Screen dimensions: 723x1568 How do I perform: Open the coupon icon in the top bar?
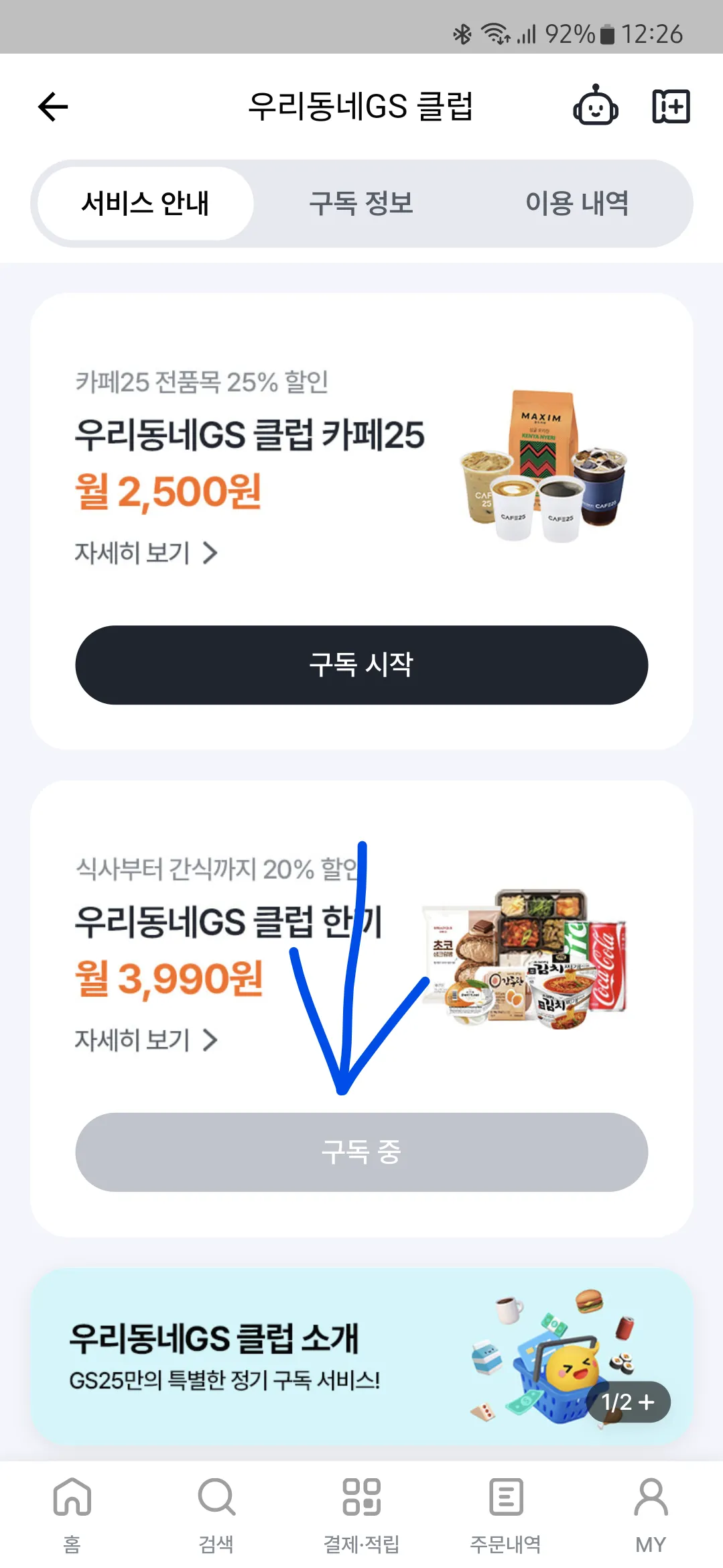pos(671,106)
